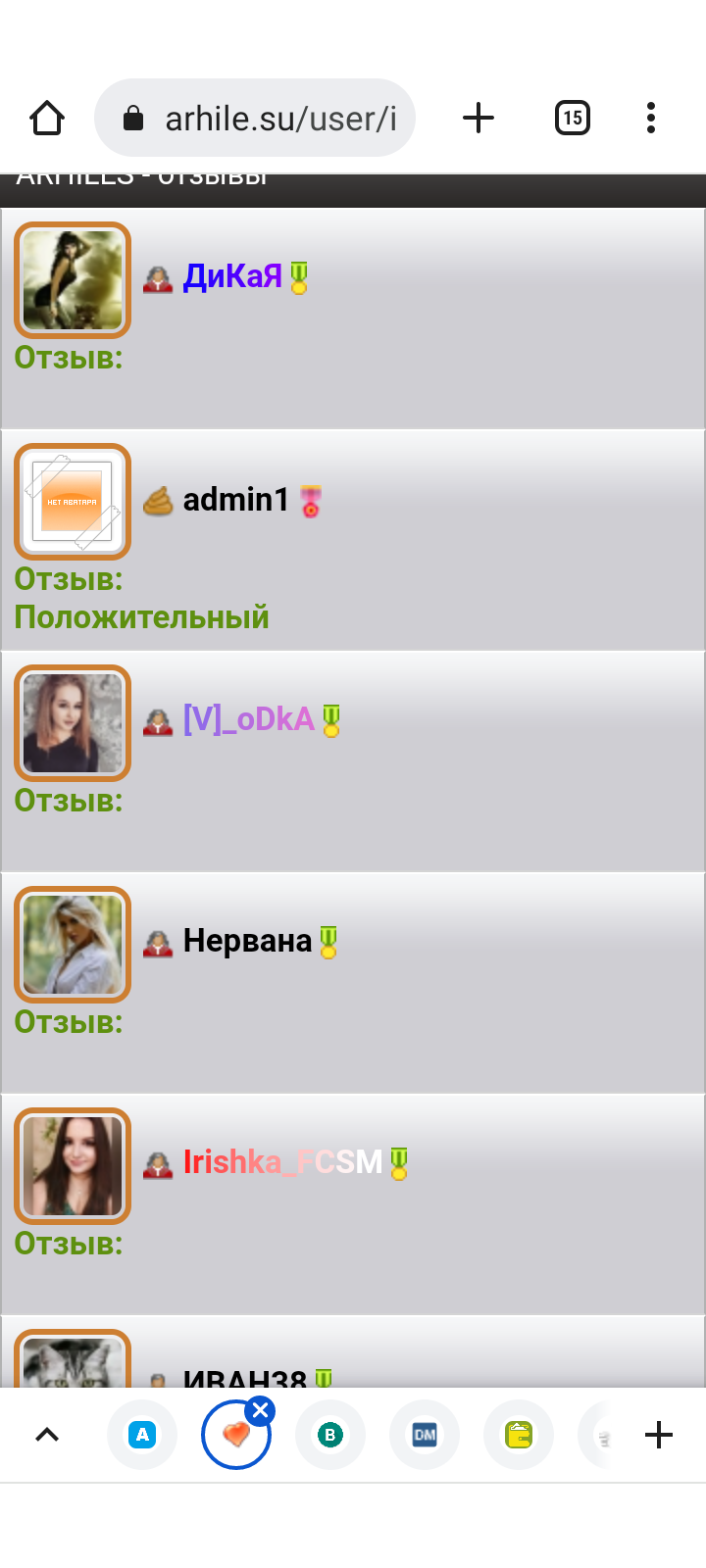
Task: Open the browser overflow menu
Action: 650,119
